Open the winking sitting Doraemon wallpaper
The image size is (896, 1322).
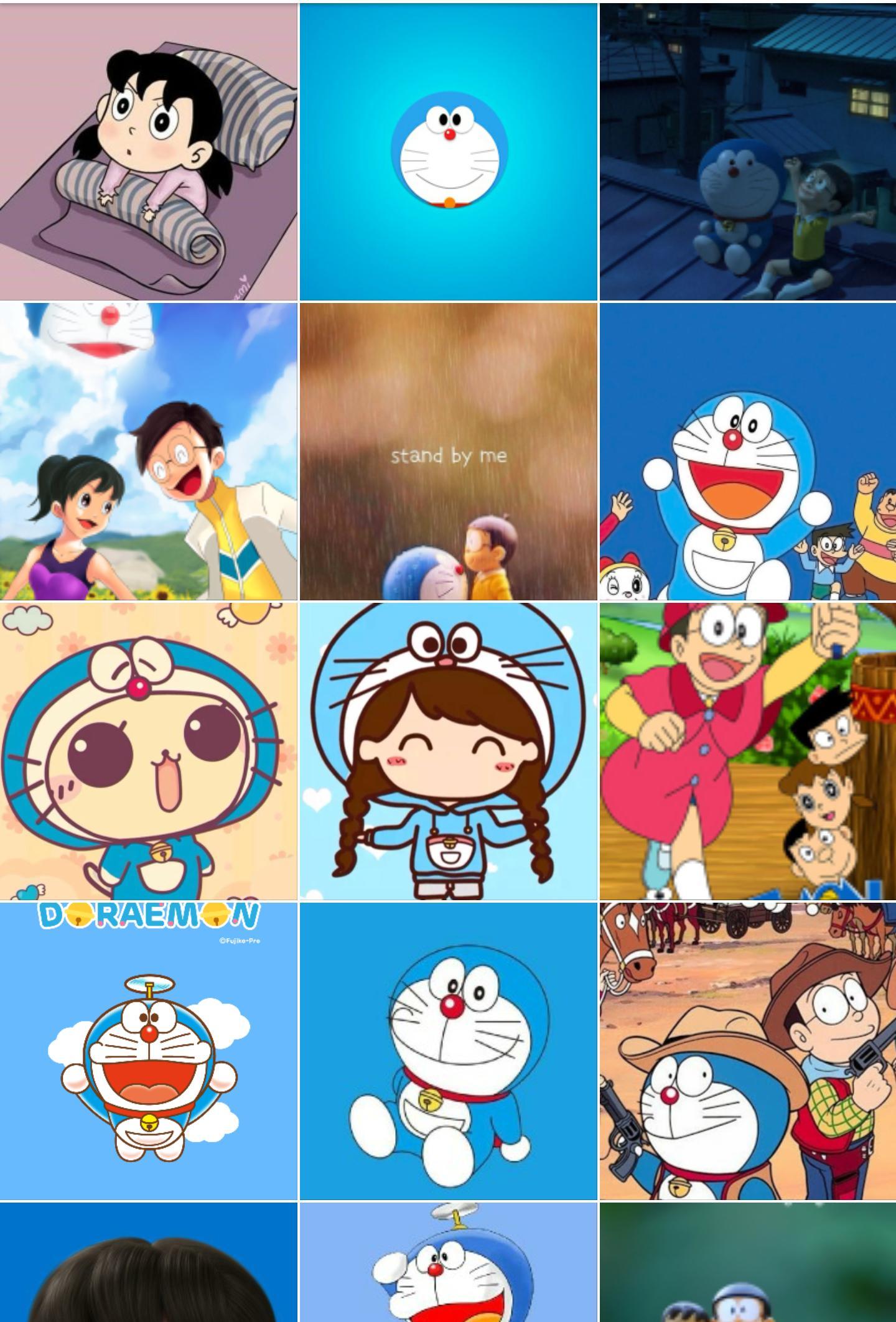click(448, 1051)
